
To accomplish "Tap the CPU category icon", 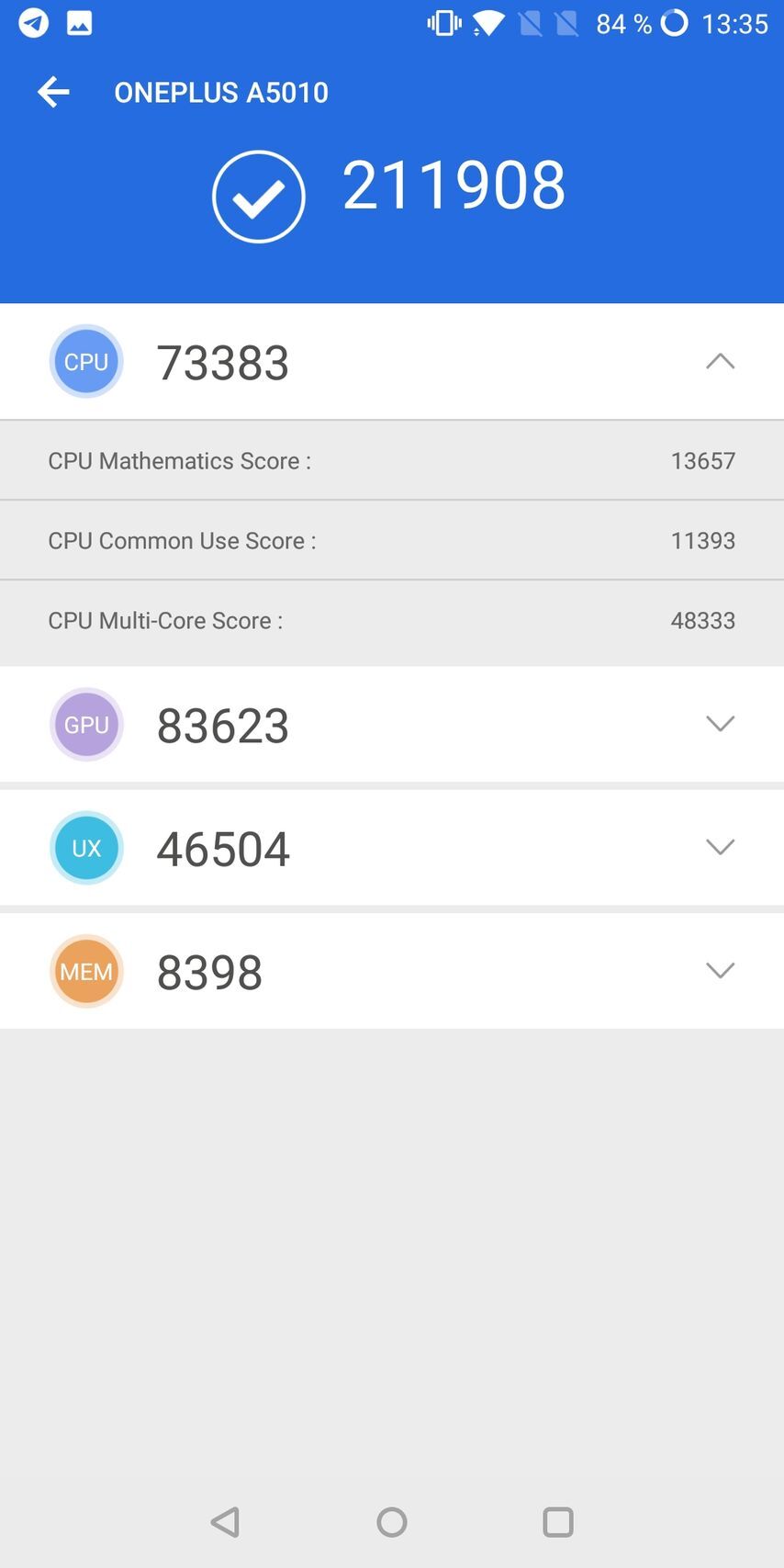I will 86,361.
